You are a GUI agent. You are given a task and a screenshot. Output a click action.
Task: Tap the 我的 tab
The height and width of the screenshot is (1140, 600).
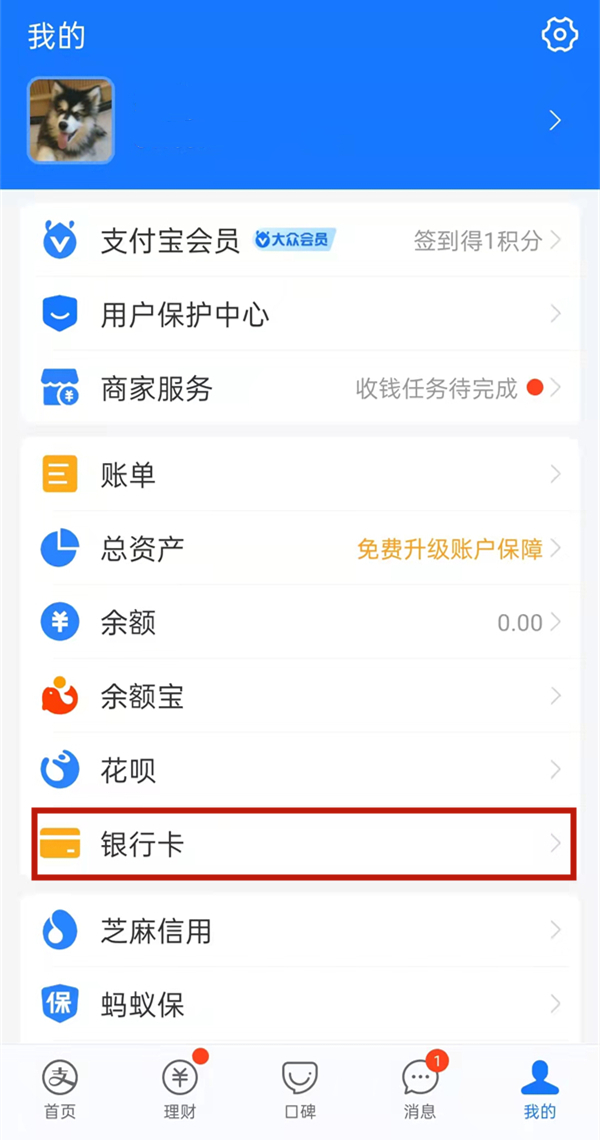(540, 1089)
